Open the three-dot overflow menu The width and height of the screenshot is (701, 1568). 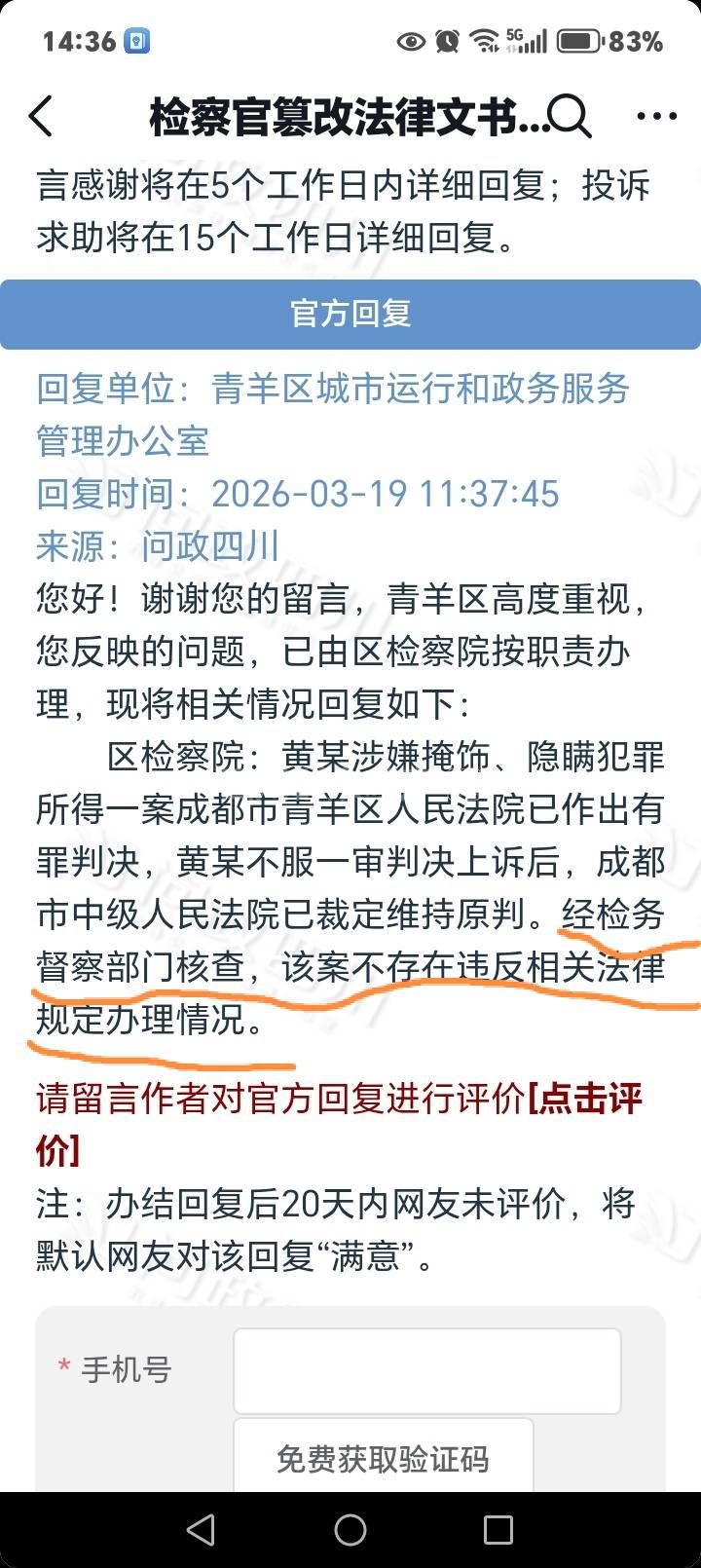(656, 117)
